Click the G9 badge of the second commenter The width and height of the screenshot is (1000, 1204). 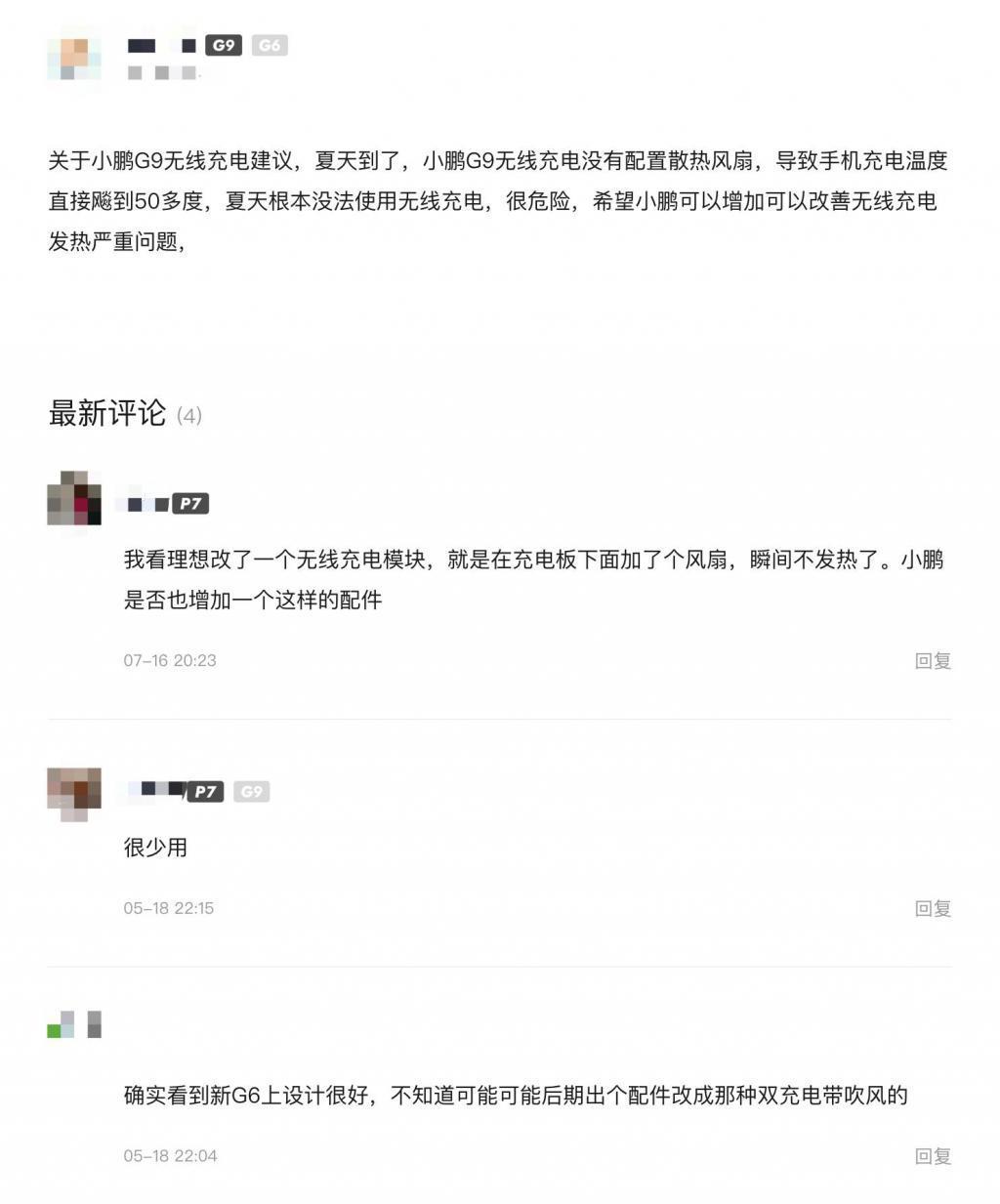click(252, 792)
